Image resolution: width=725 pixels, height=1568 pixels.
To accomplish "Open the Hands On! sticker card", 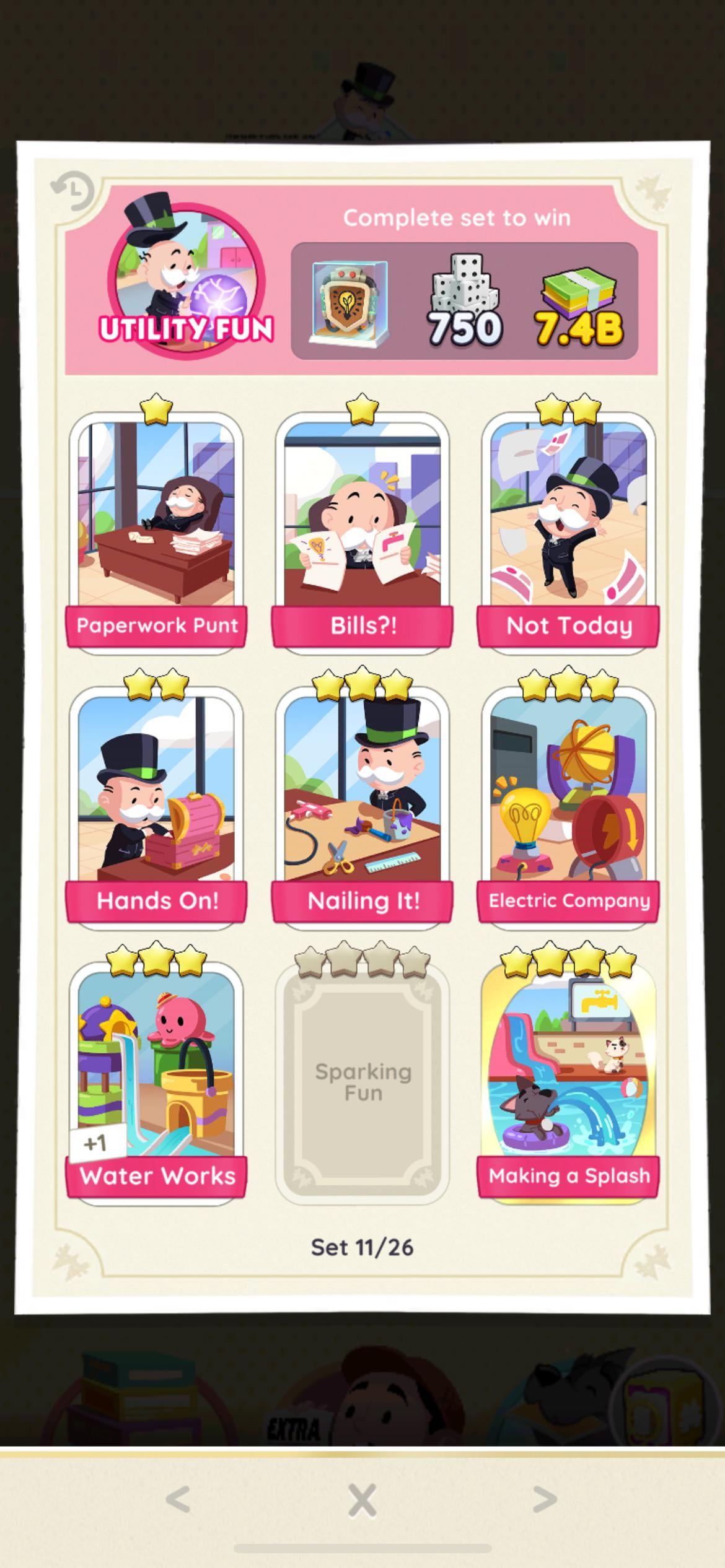I will pos(156,802).
